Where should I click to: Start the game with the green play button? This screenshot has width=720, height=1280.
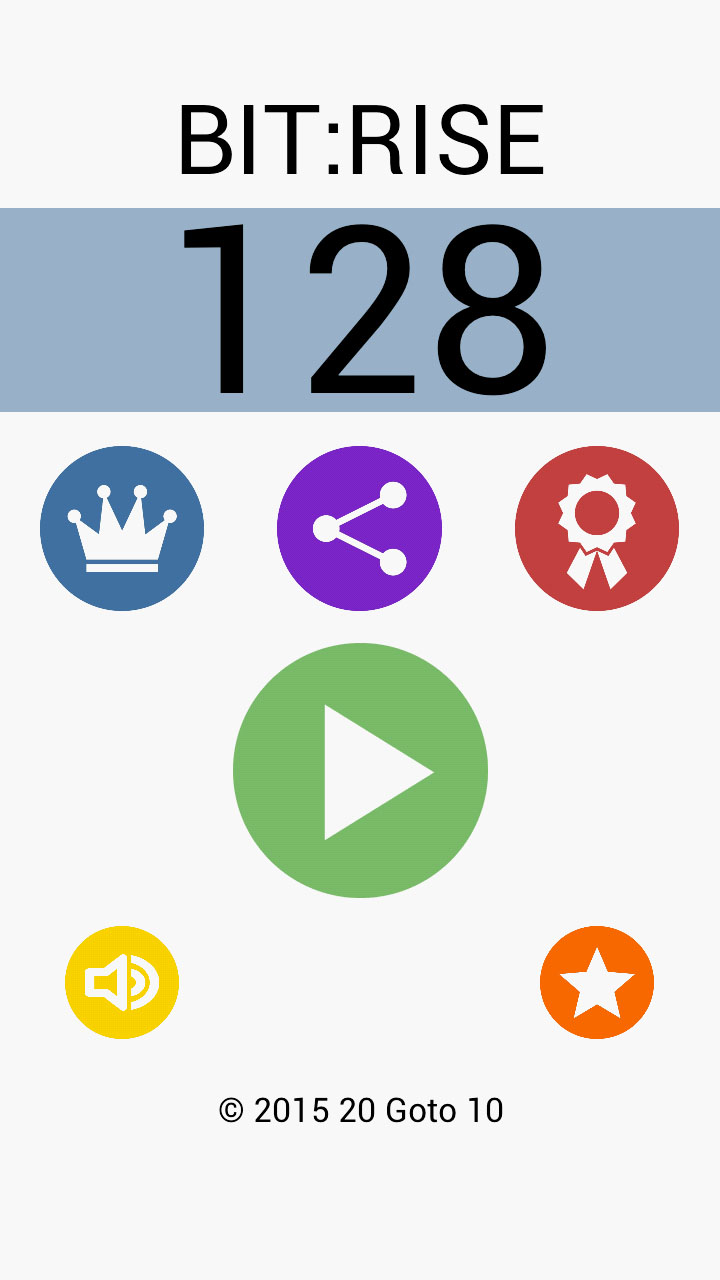click(x=360, y=770)
